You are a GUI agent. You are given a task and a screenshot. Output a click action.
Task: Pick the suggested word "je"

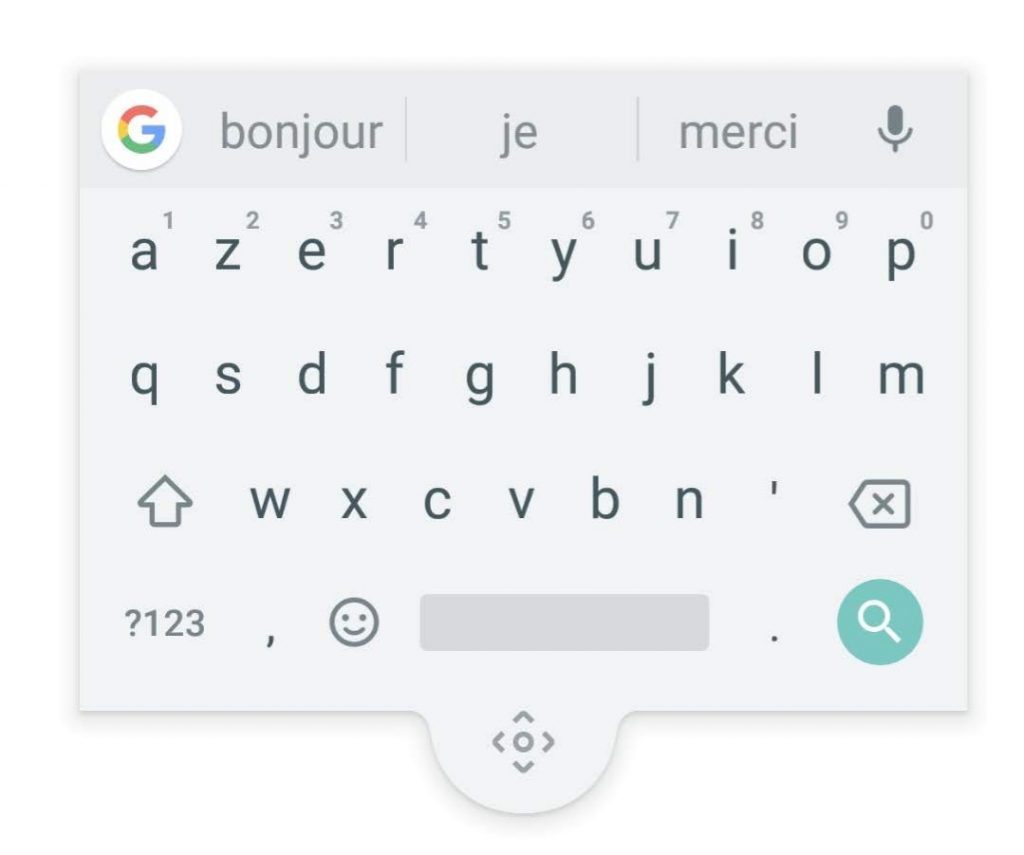coord(519,132)
